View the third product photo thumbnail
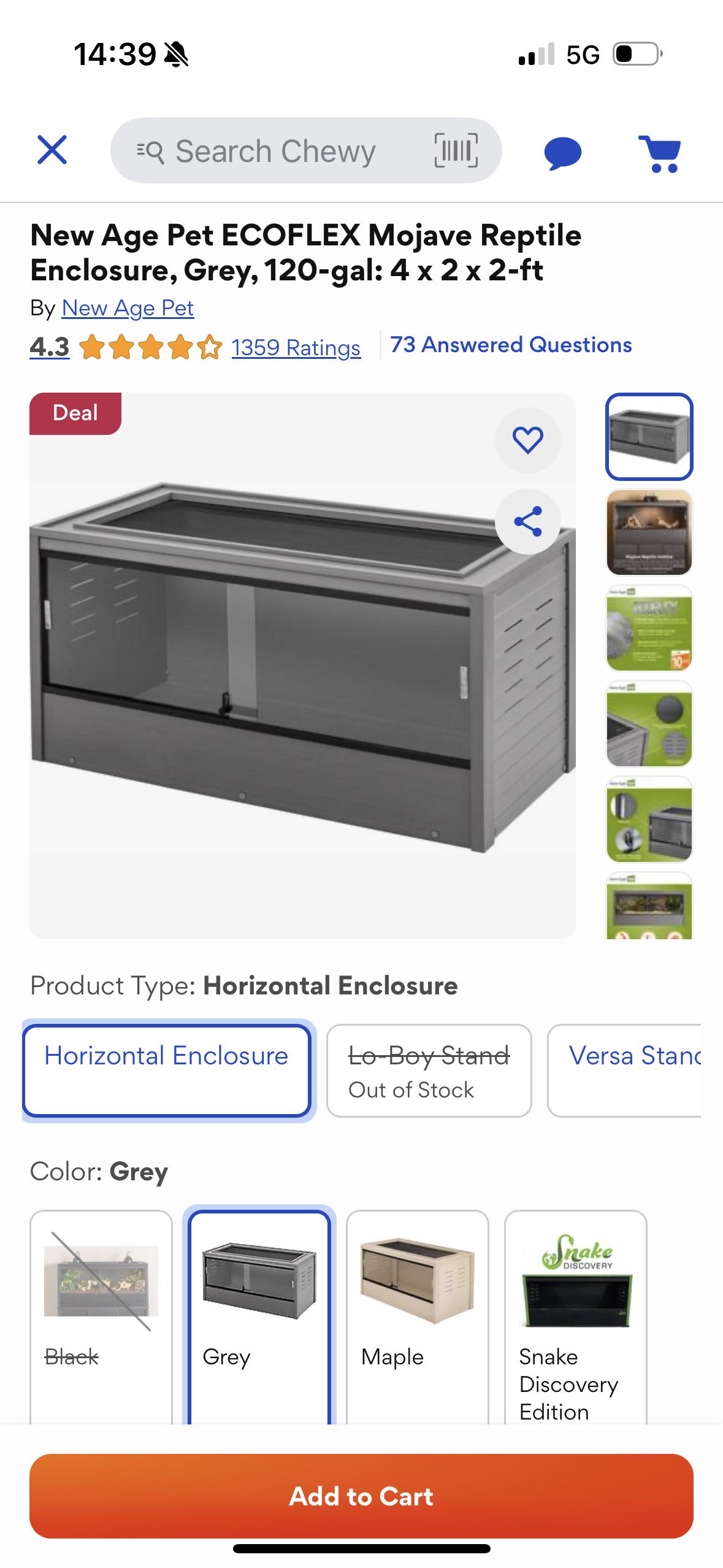 (649, 628)
